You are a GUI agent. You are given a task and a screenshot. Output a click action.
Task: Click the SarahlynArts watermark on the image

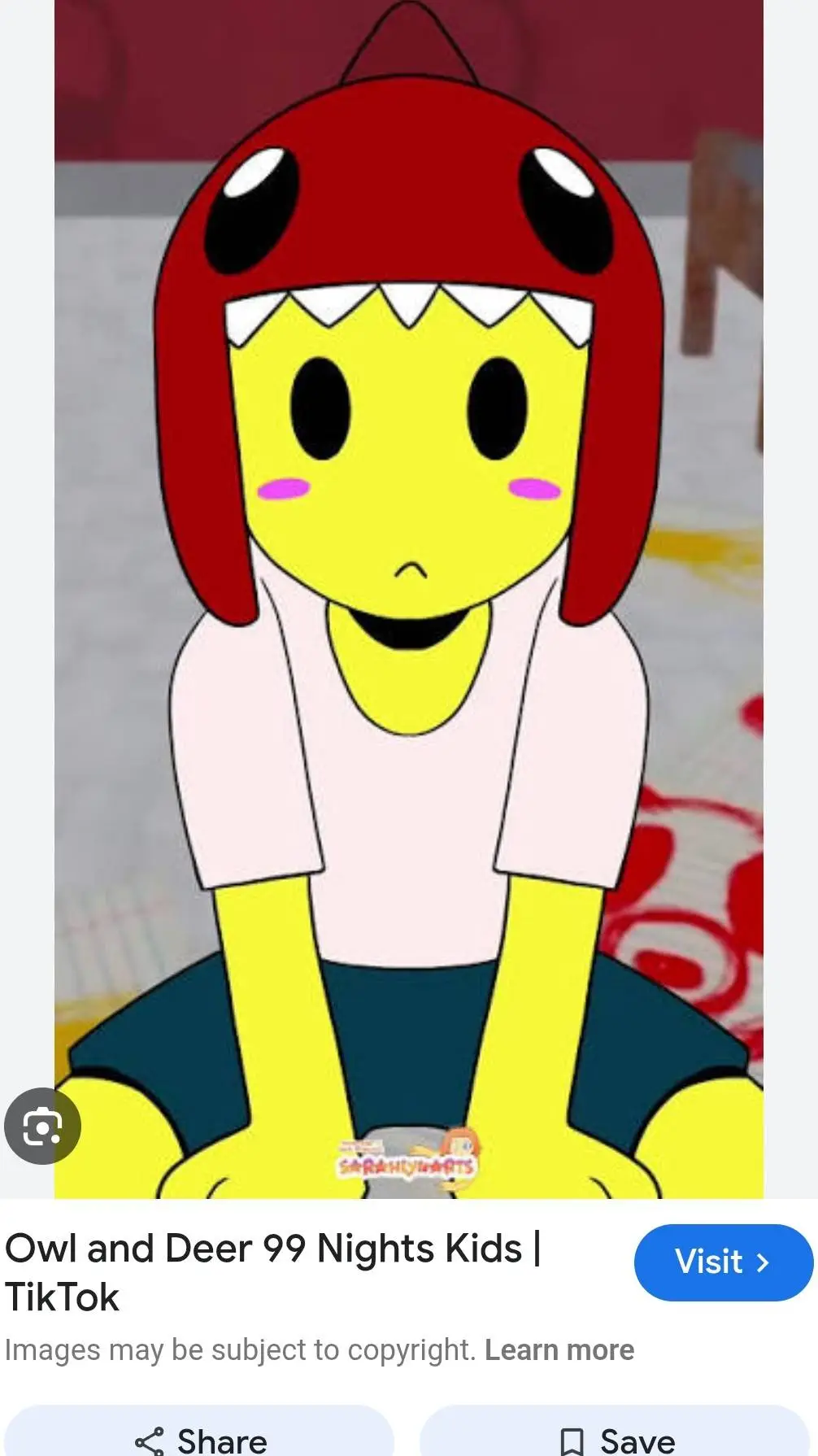coord(407,1166)
